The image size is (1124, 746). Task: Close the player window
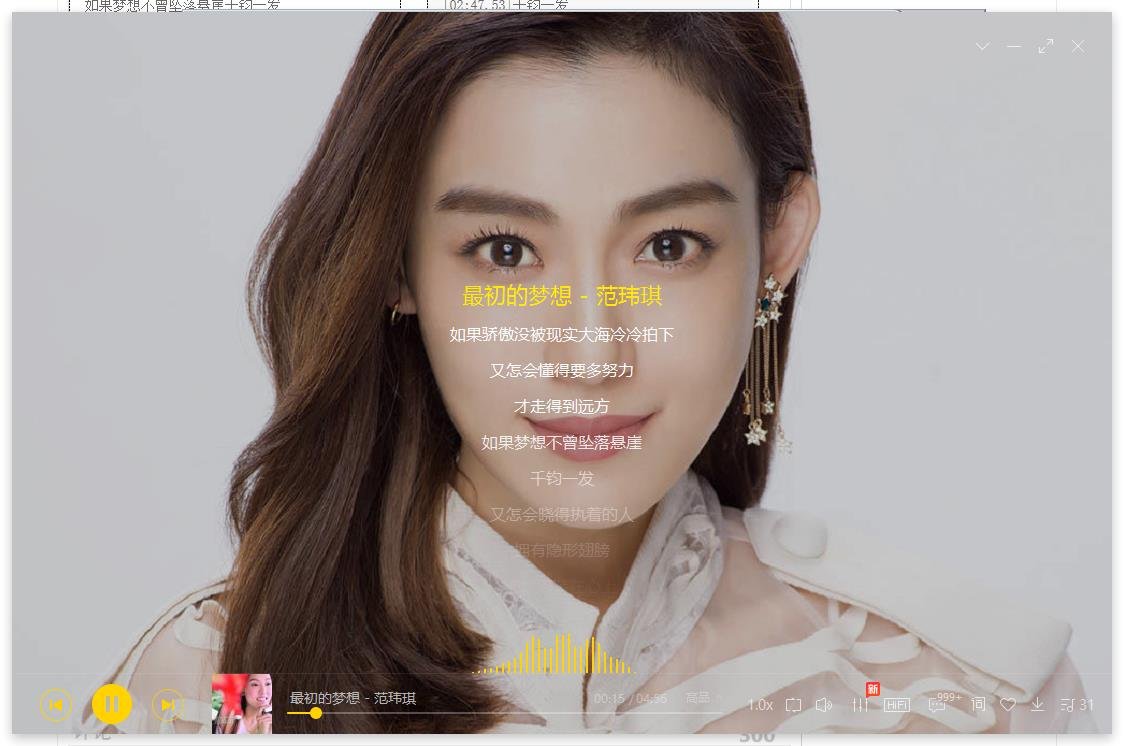point(1078,46)
